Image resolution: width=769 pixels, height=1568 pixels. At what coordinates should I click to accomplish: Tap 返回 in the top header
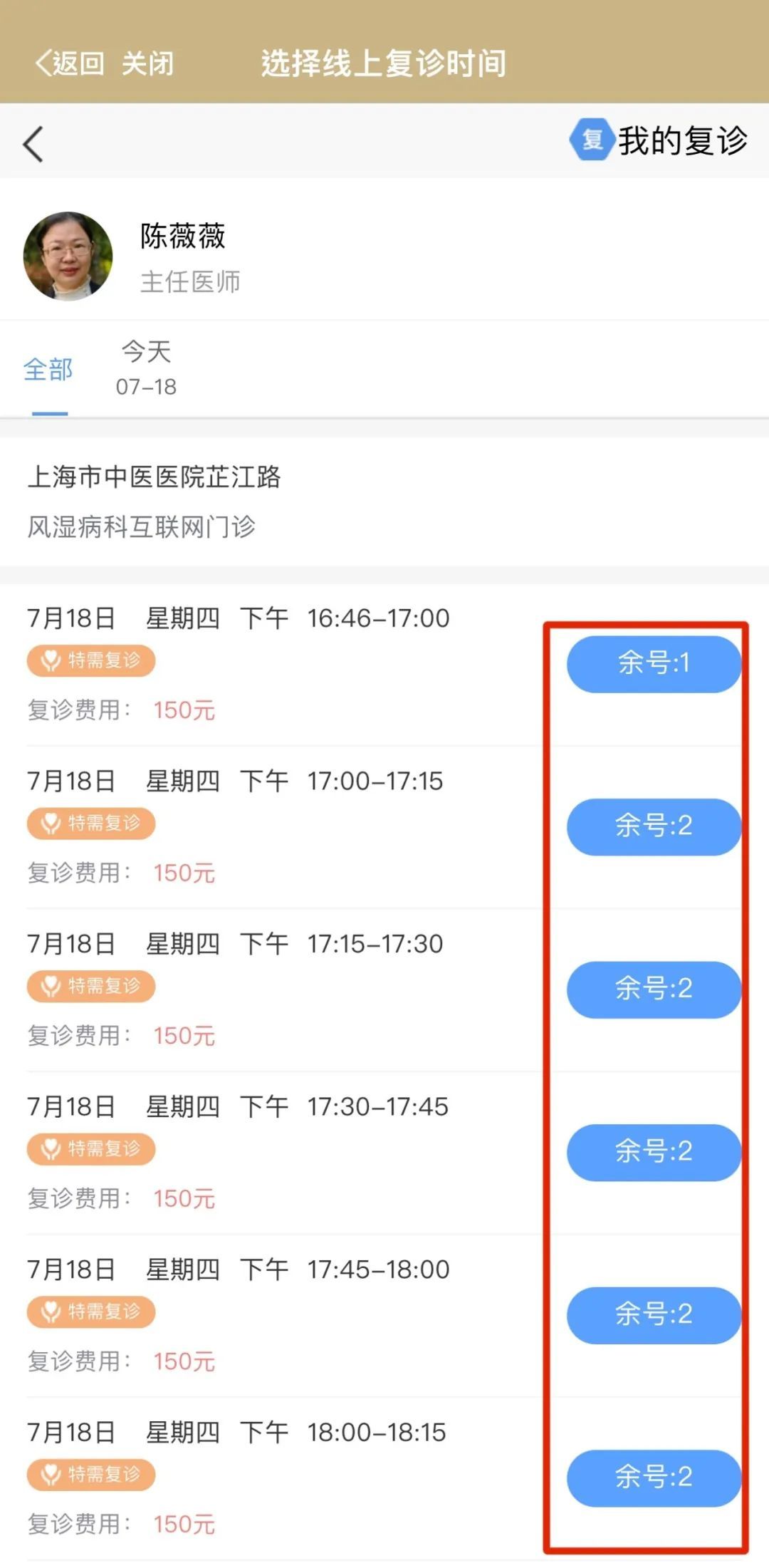point(70,63)
